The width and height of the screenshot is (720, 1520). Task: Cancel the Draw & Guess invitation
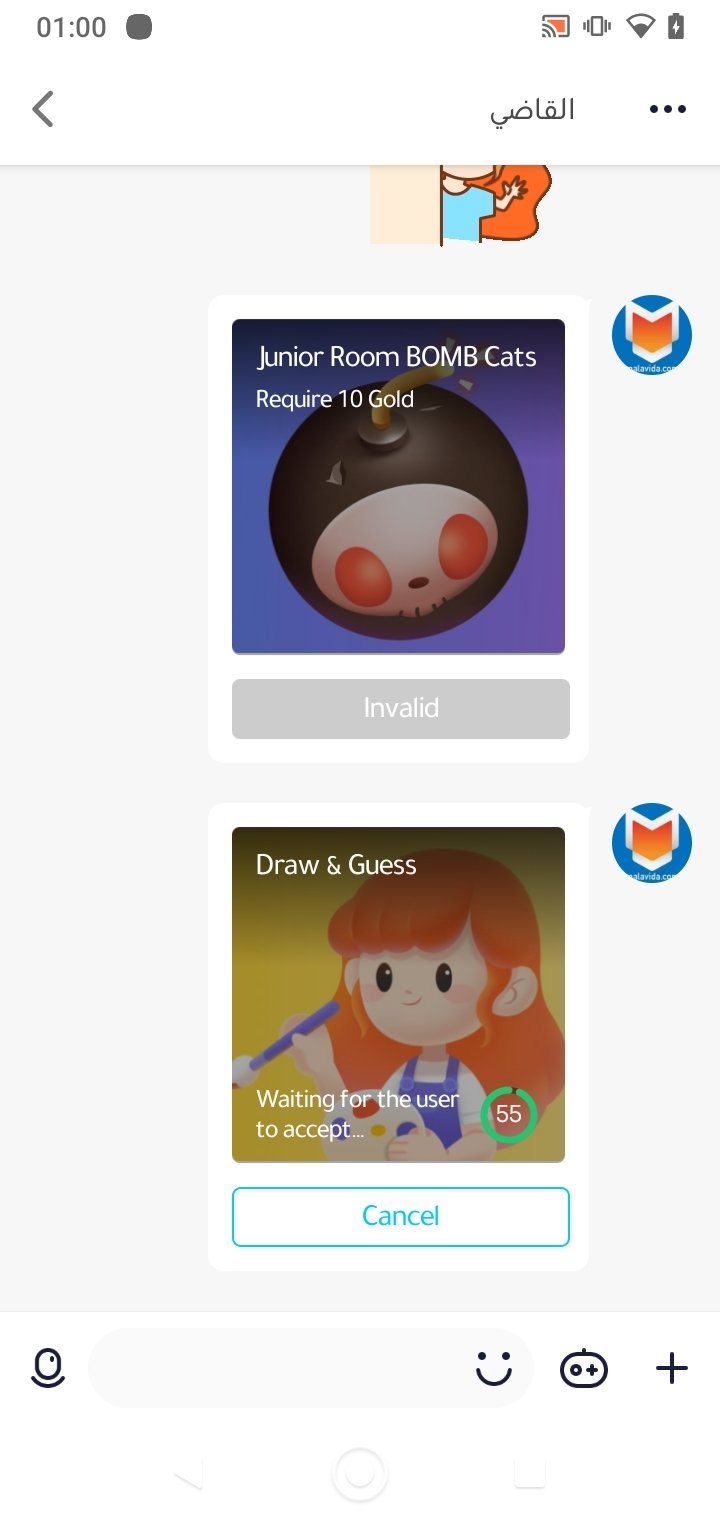click(x=401, y=1216)
